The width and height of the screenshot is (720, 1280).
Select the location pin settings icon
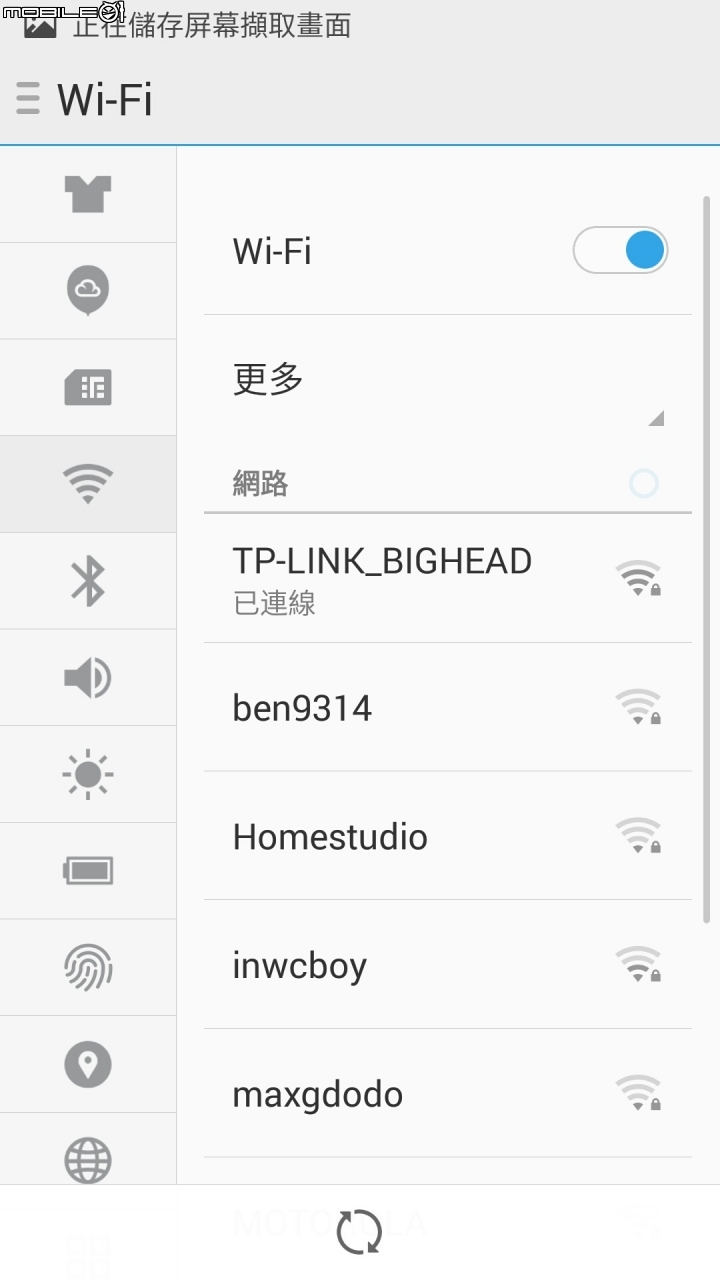[88, 1064]
